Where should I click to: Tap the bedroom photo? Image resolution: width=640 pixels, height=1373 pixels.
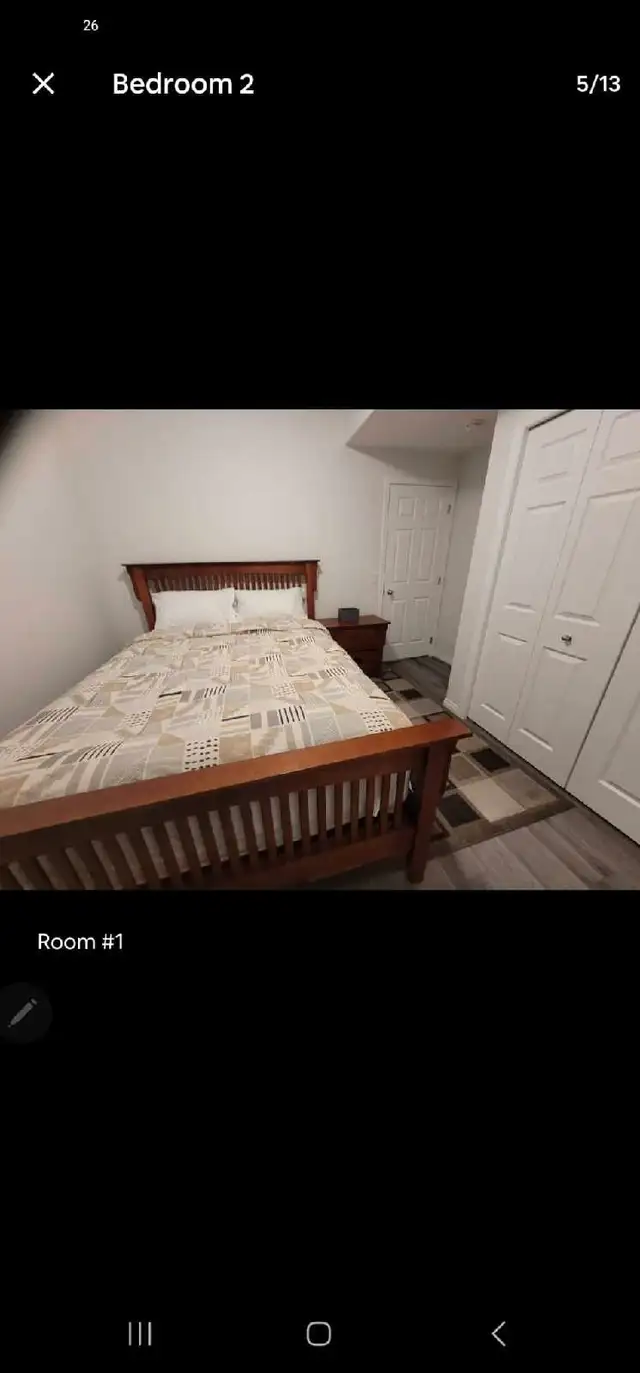320,648
